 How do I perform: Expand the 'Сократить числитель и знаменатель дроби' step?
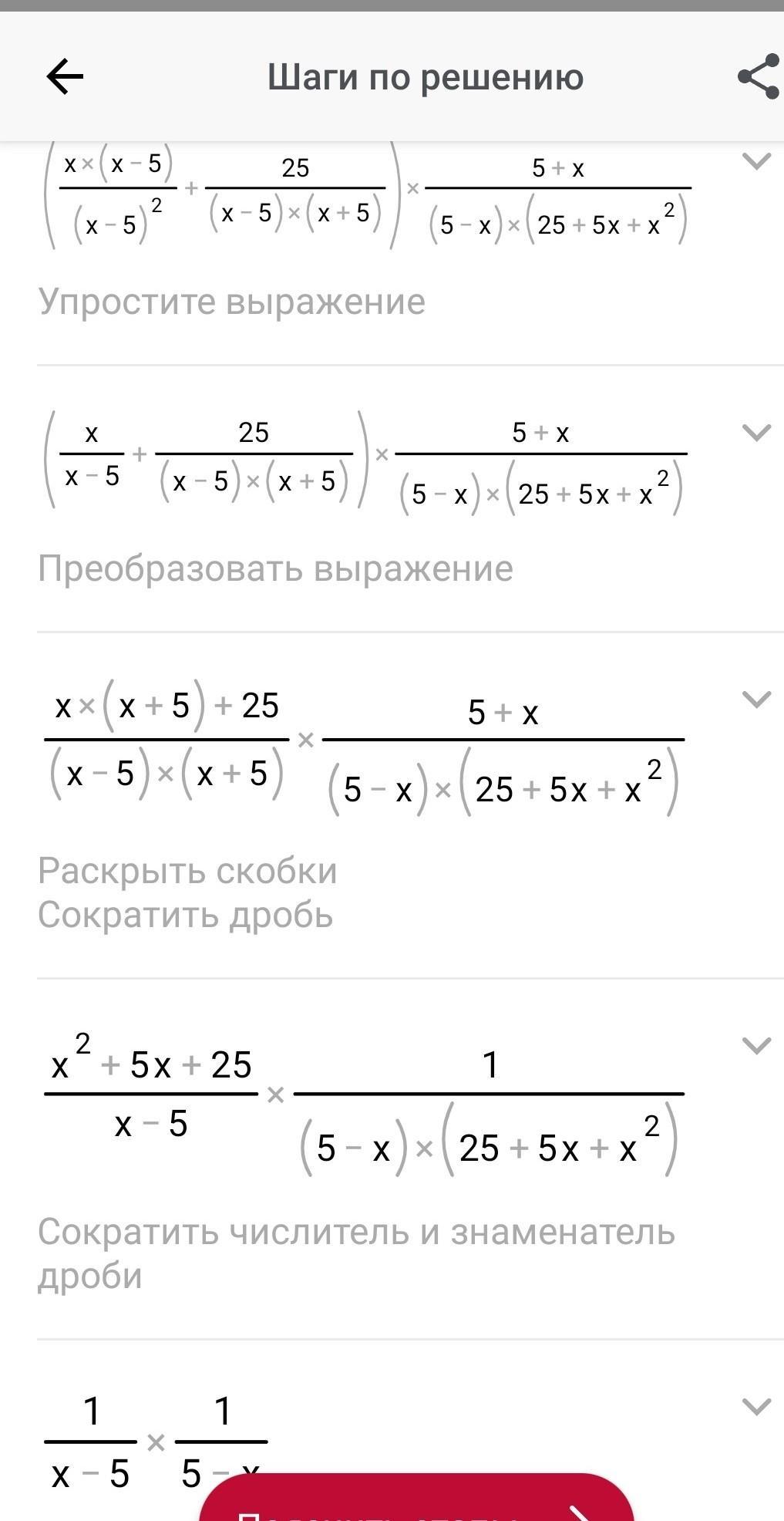point(755,1045)
